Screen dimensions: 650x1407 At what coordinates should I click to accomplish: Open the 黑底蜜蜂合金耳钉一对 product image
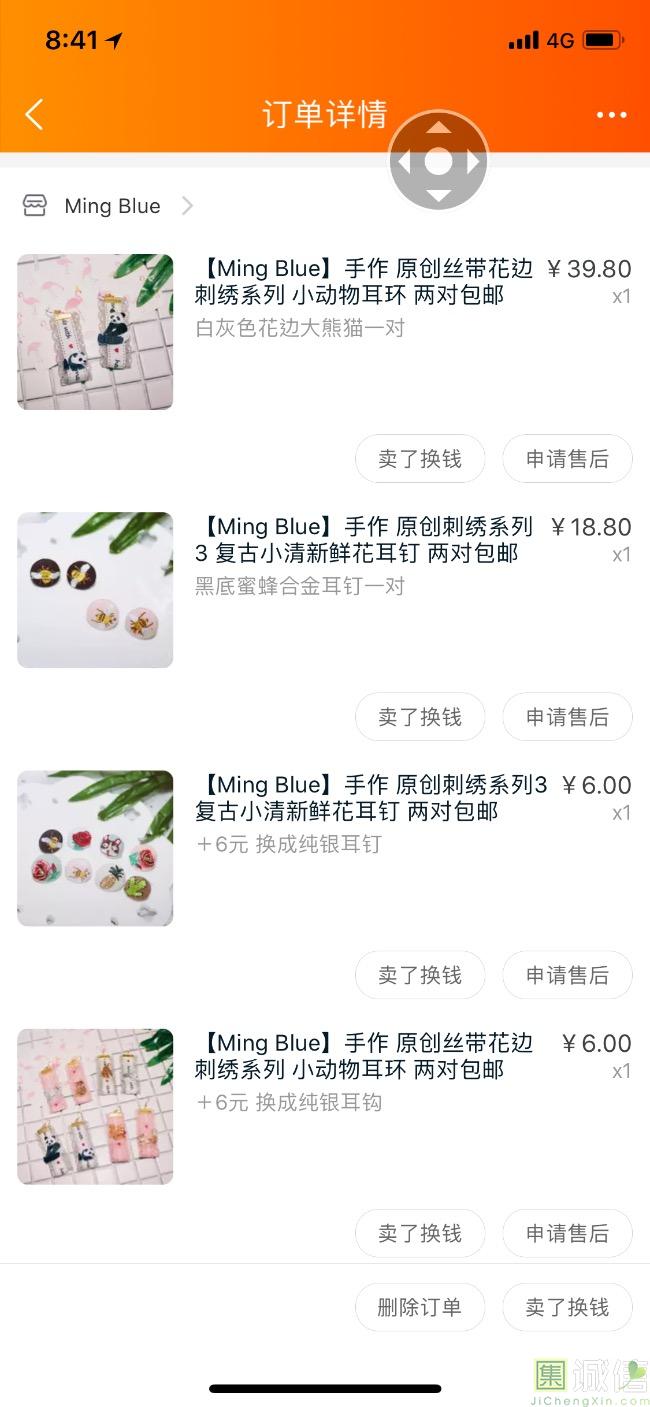point(95,590)
